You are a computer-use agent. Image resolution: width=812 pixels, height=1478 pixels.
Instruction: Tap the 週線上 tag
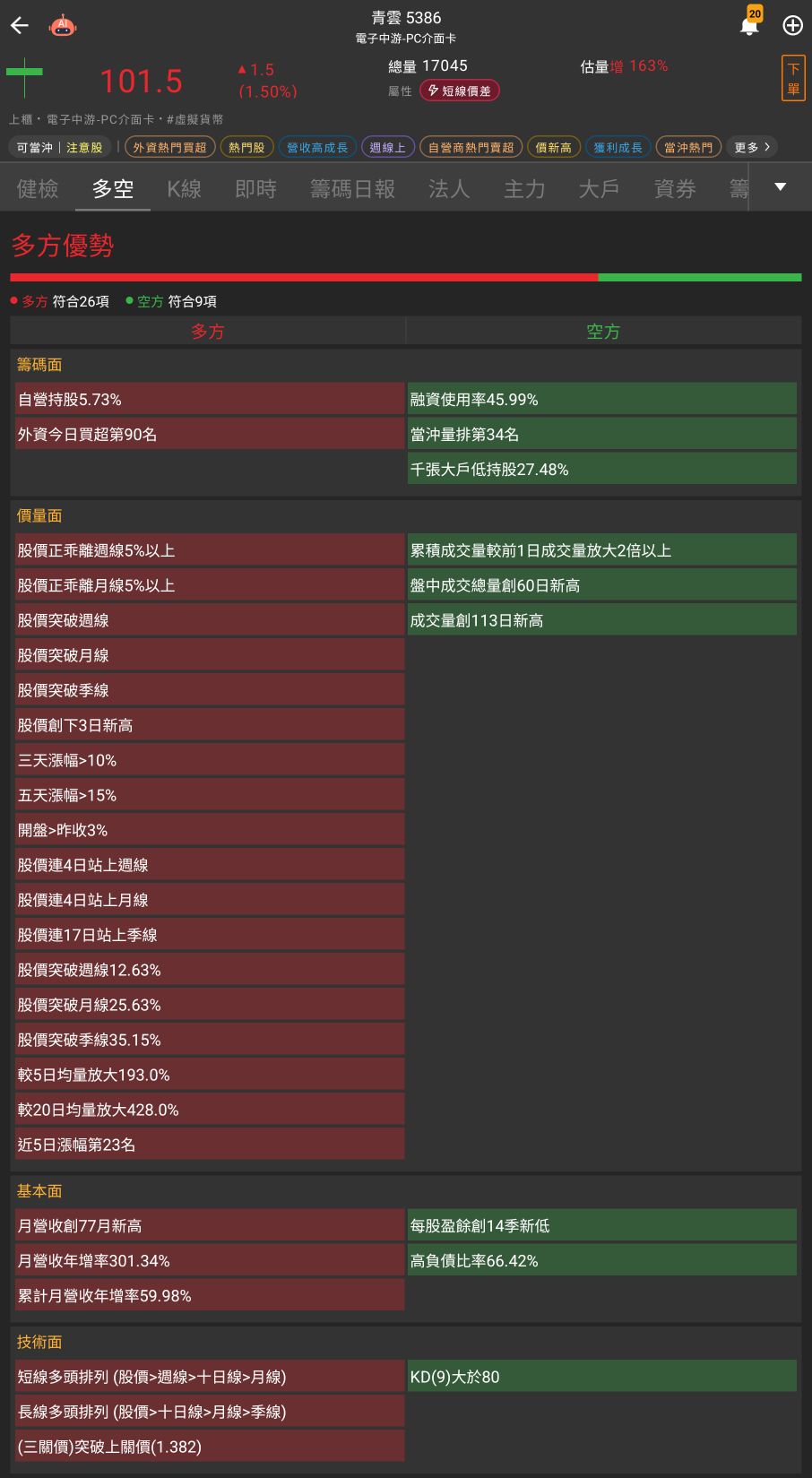click(387, 147)
